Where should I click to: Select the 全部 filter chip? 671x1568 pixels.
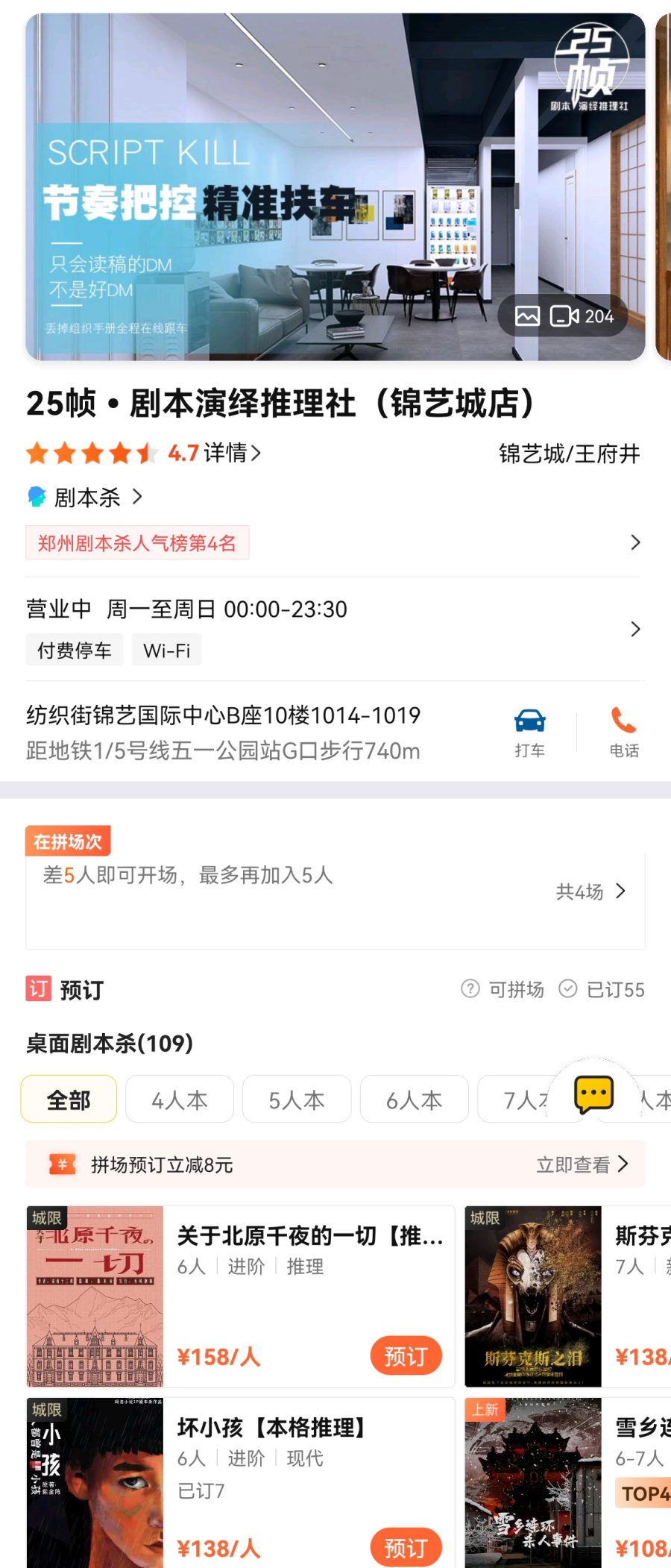pos(69,1099)
